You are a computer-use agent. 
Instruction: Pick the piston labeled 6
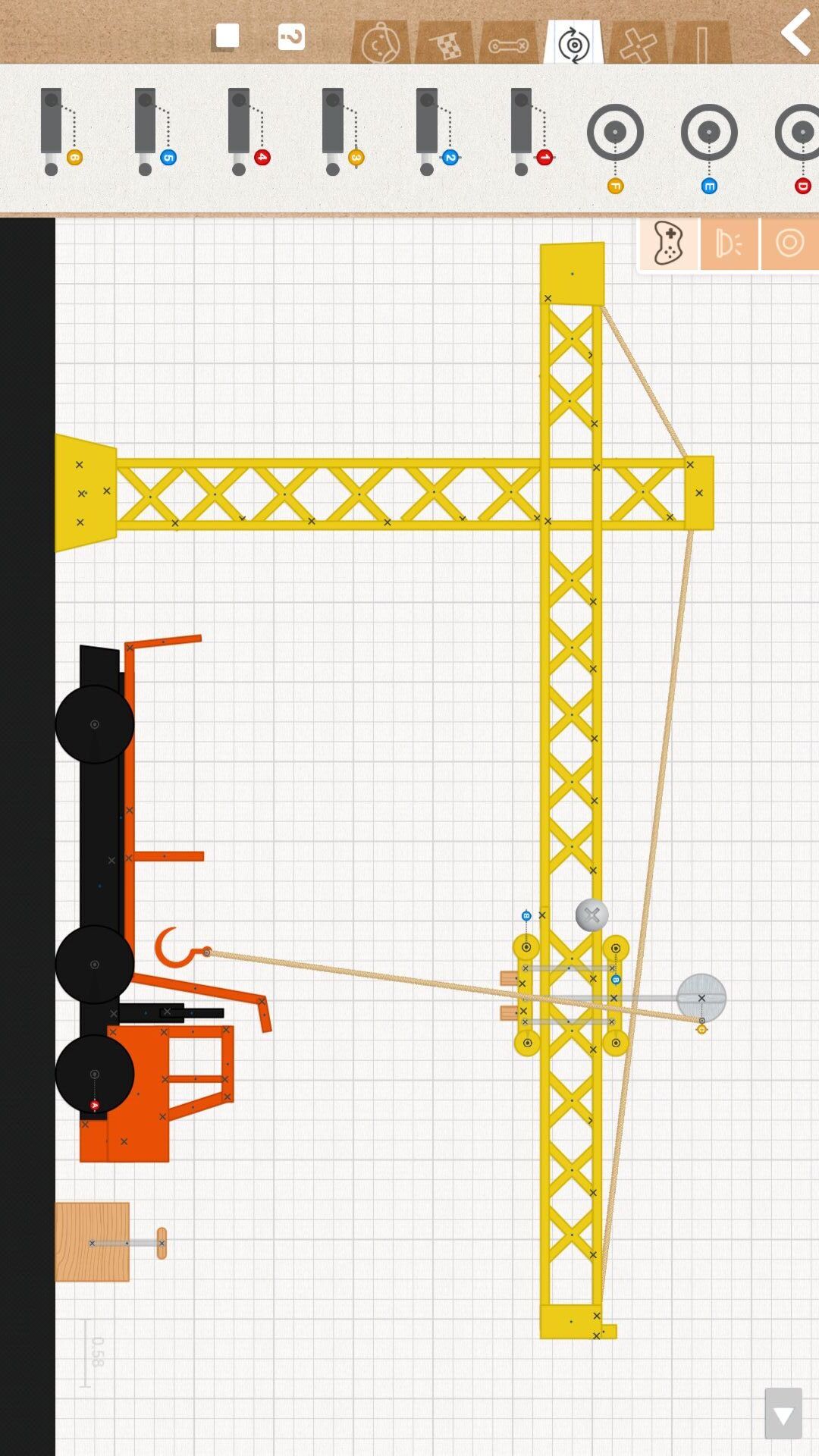click(x=60, y=132)
